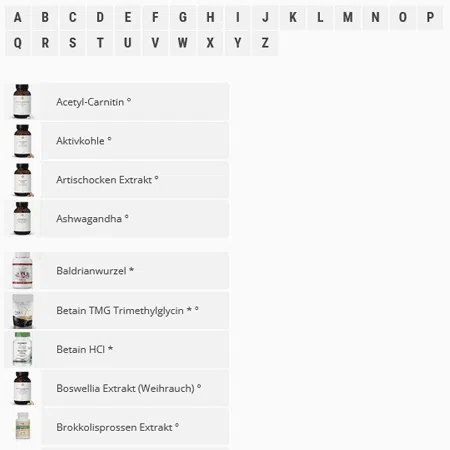The height and width of the screenshot is (450, 450).
Task: Open the Baldrianwurzel entry
Action: pos(117,271)
